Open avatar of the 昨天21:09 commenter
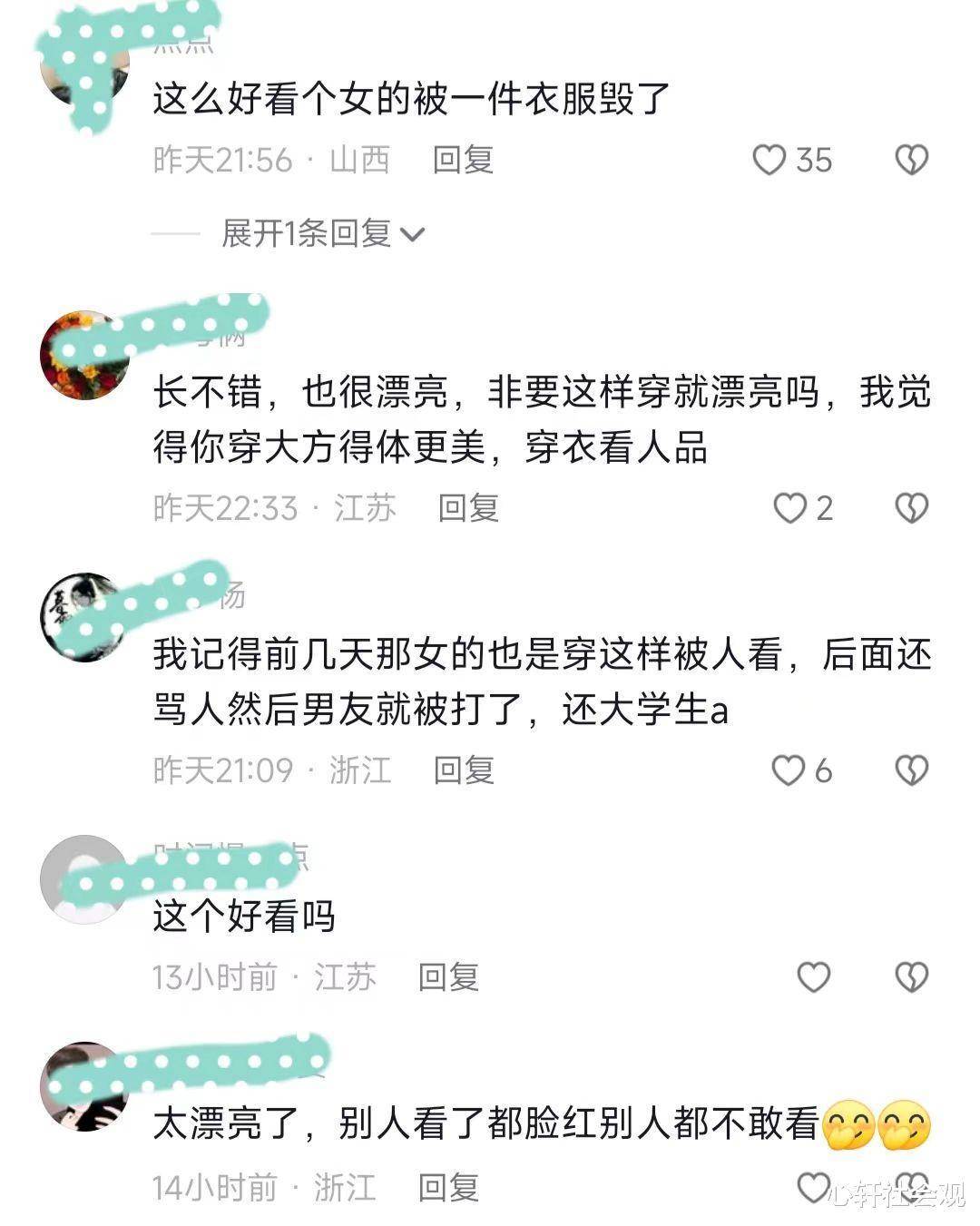The image size is (980, 1226). 82,617
